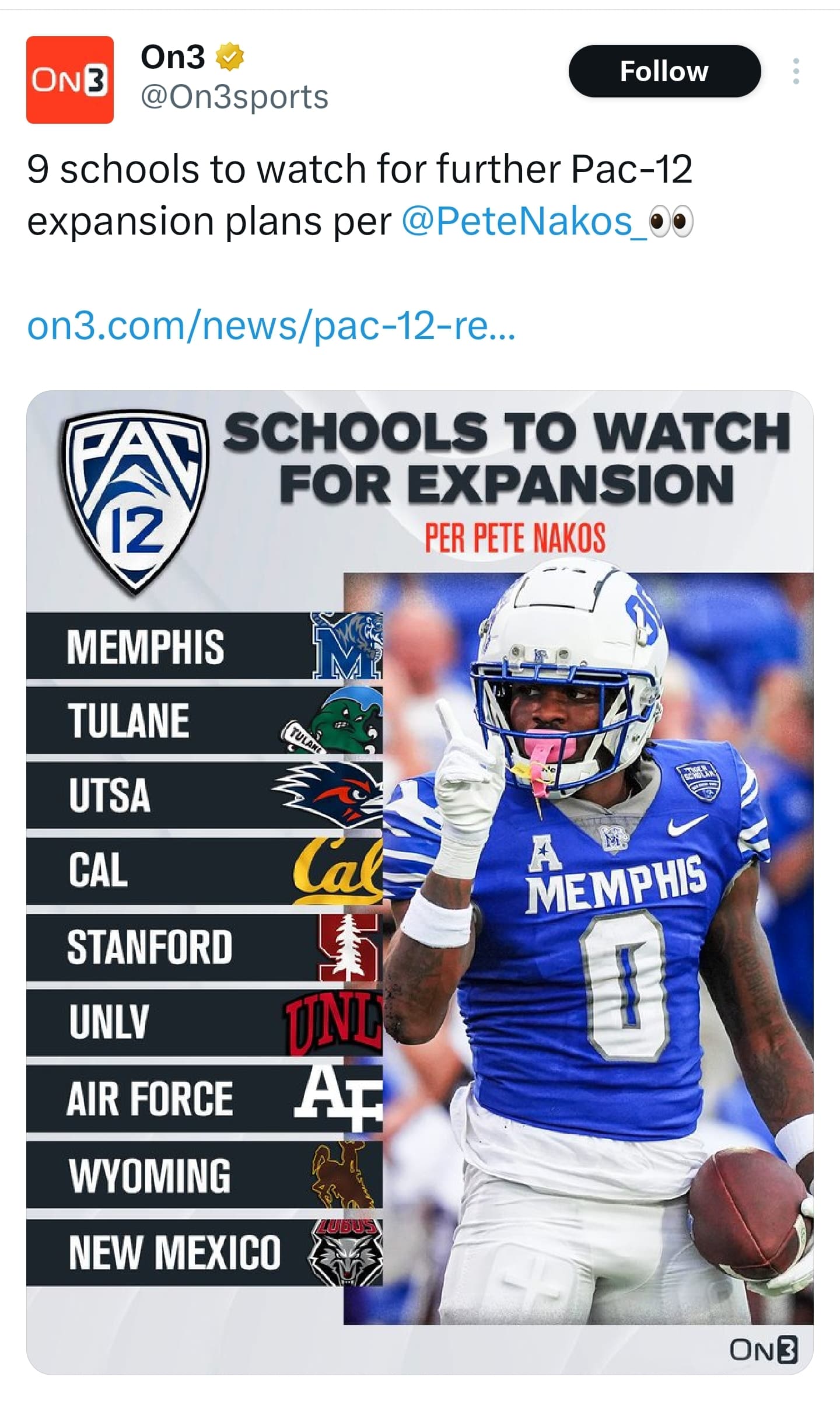The width and height of the screenshot is (840, 1412).
Task: Open the @On3sports handle
Action: pos(235,97)
